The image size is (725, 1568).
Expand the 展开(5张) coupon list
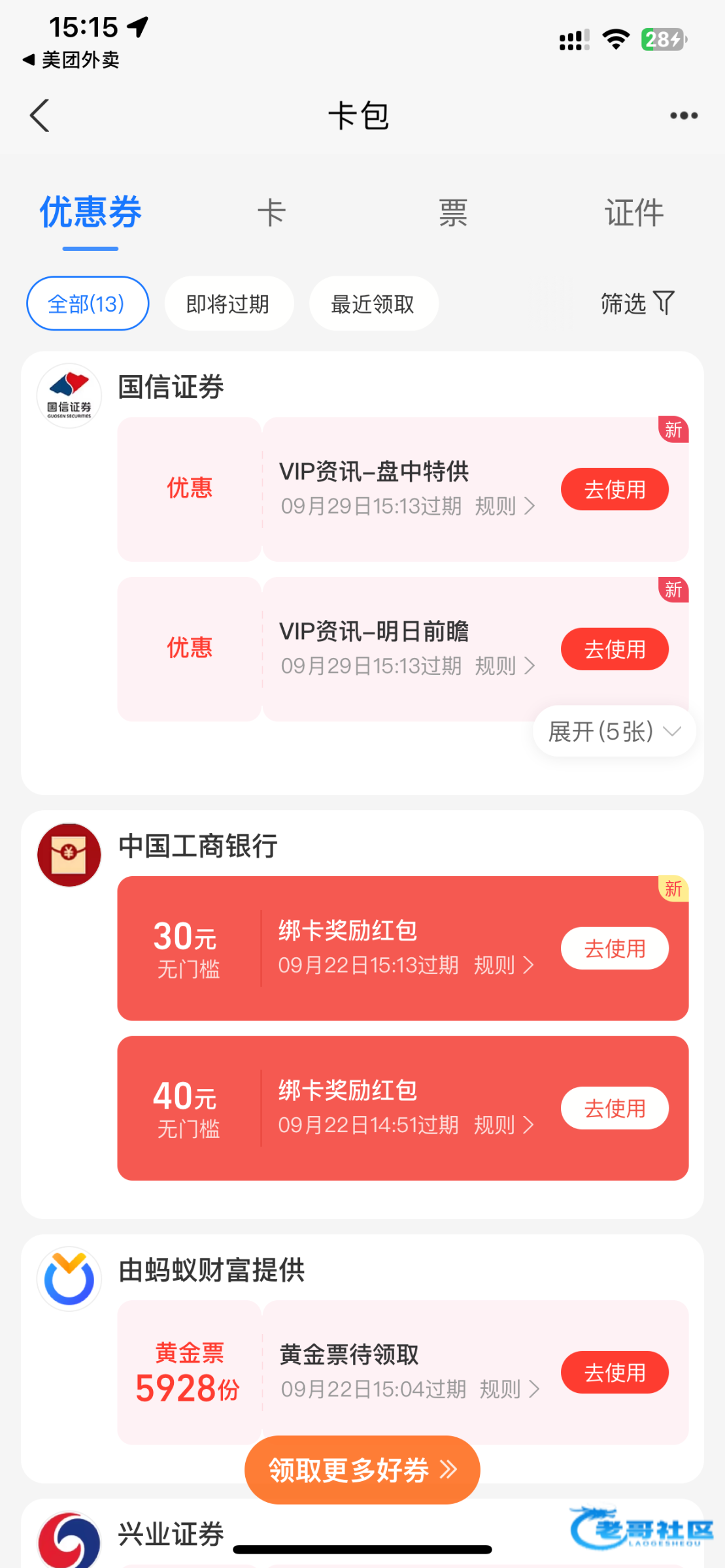[x=614, y=731]
